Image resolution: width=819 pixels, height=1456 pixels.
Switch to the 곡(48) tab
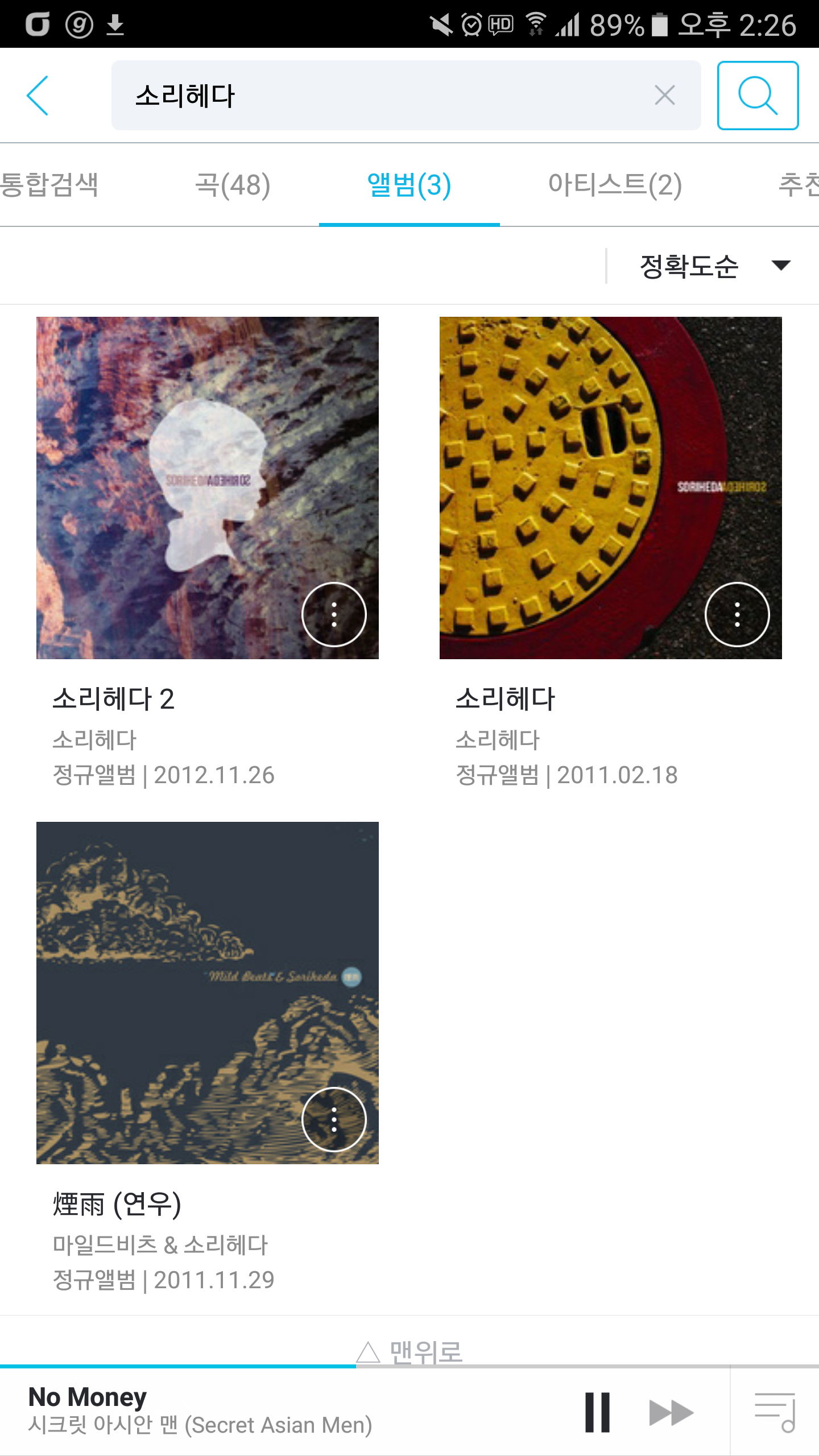[x=233, y=185]
